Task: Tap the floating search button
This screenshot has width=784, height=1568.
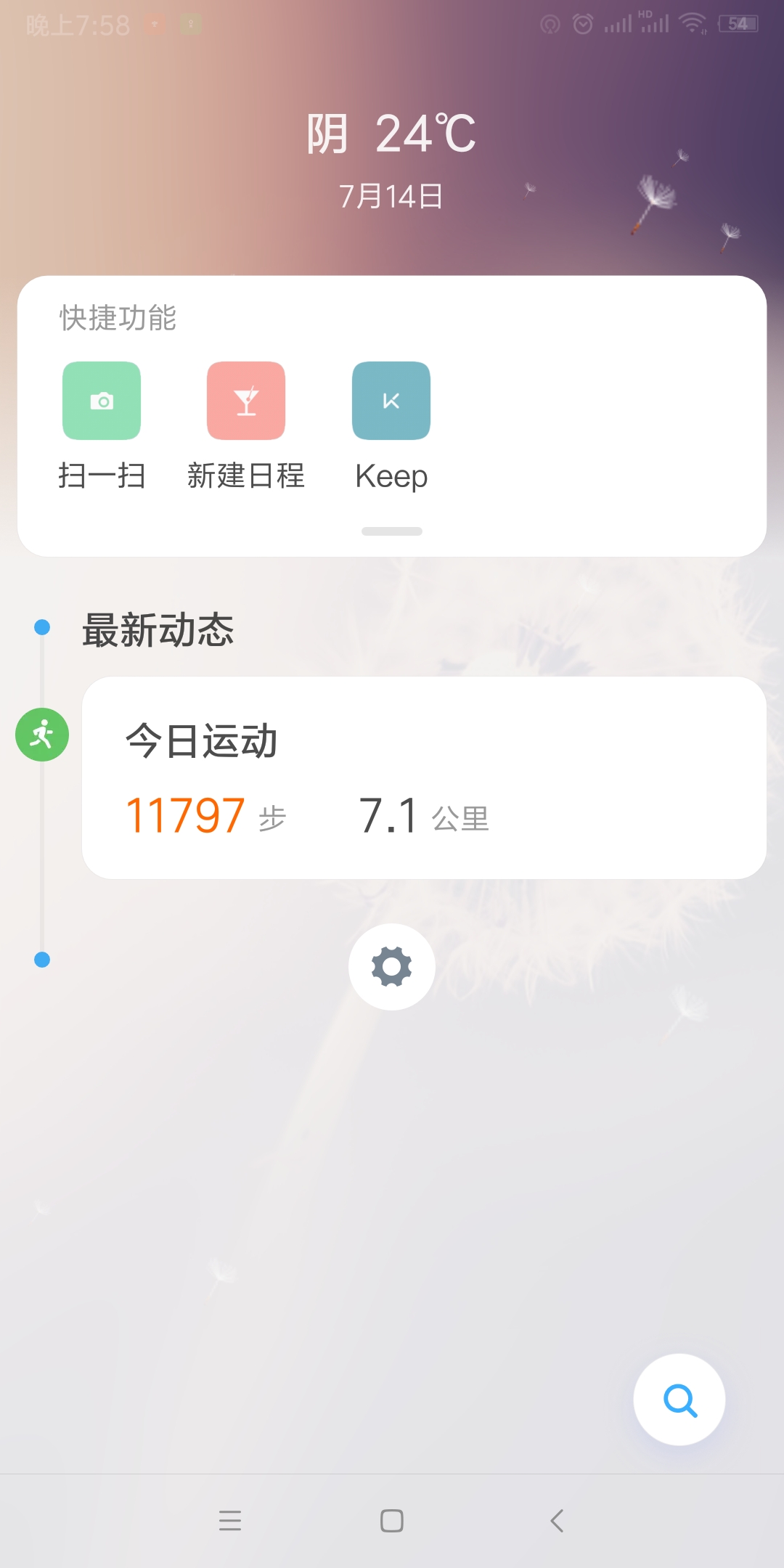Action: coord(679,1400)
